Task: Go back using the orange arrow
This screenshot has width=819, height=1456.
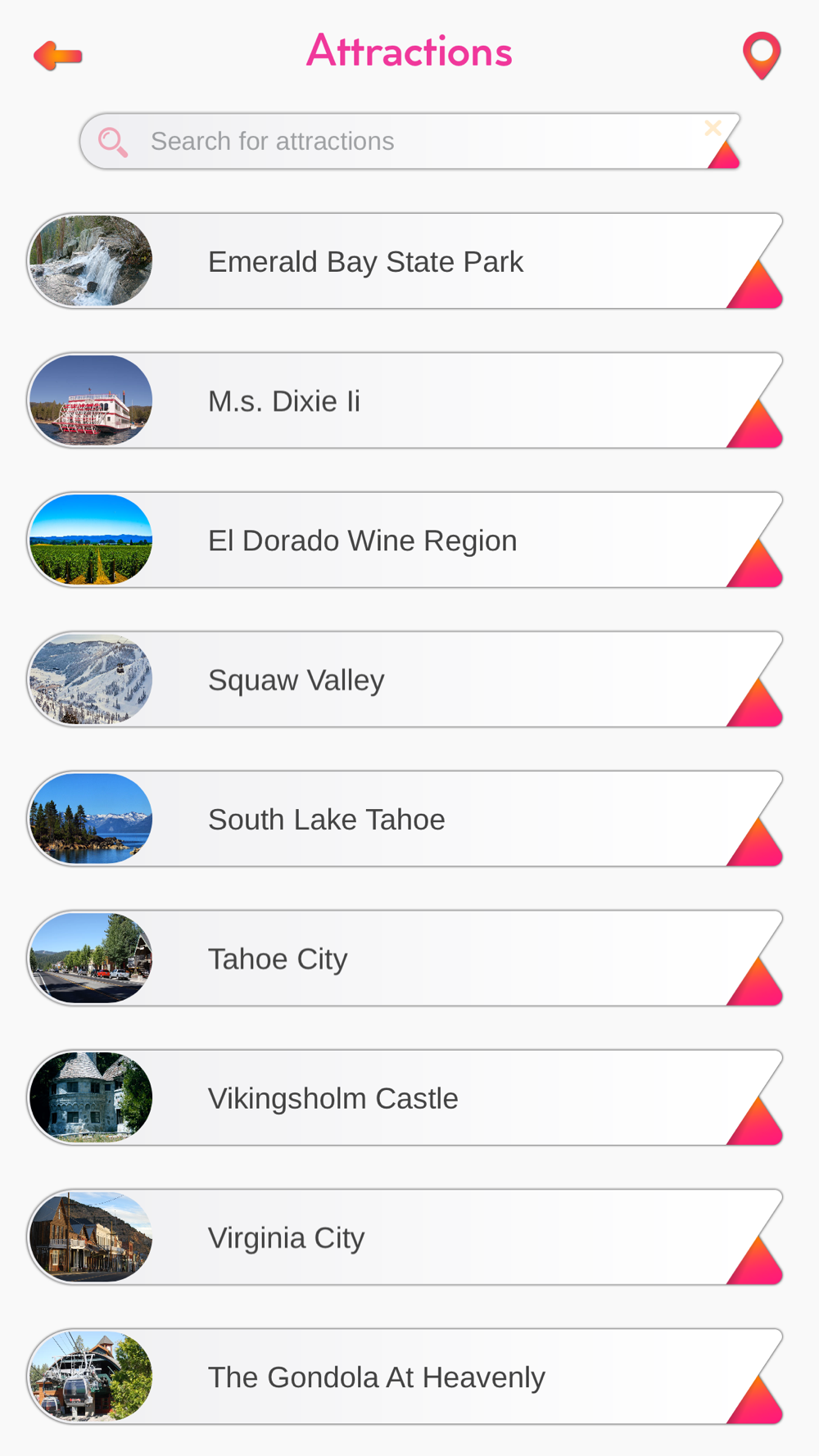Action: coord(58,56)
